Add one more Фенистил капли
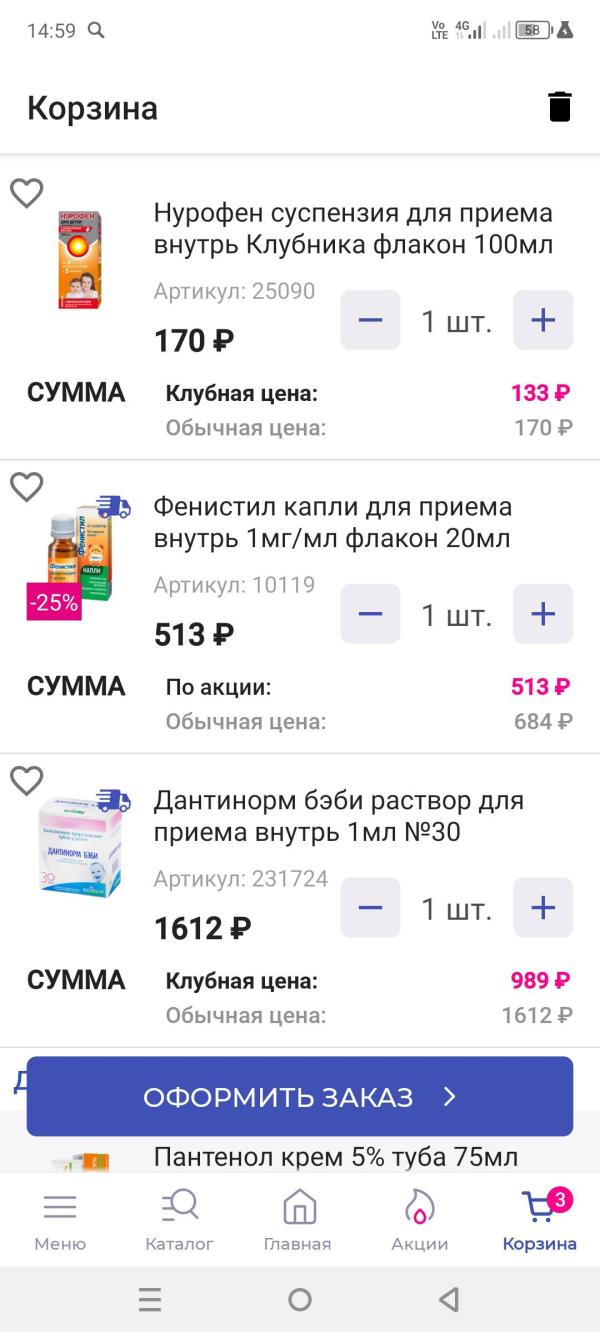The image size is (600, 1332). pyautogui.click(x=542, y=614)
